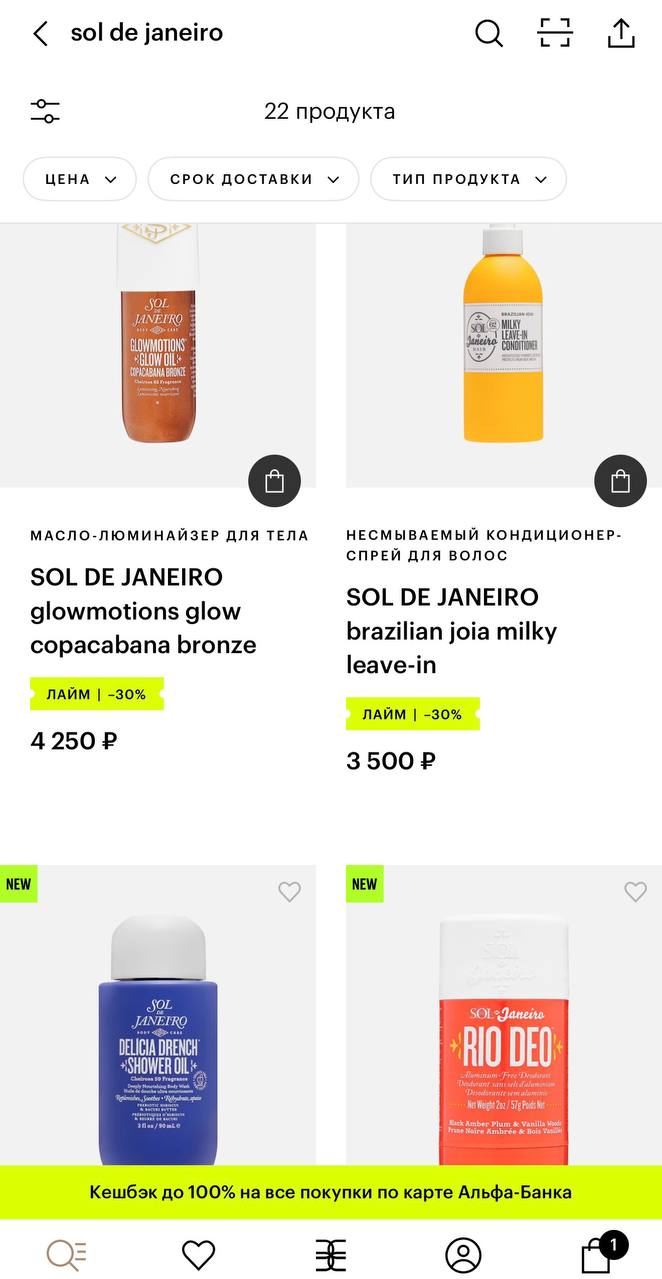The width and height of the screenshot is (662, 1279).
Task: Add Rio Deo deodorant to favorites
Action: click(635, 892)
